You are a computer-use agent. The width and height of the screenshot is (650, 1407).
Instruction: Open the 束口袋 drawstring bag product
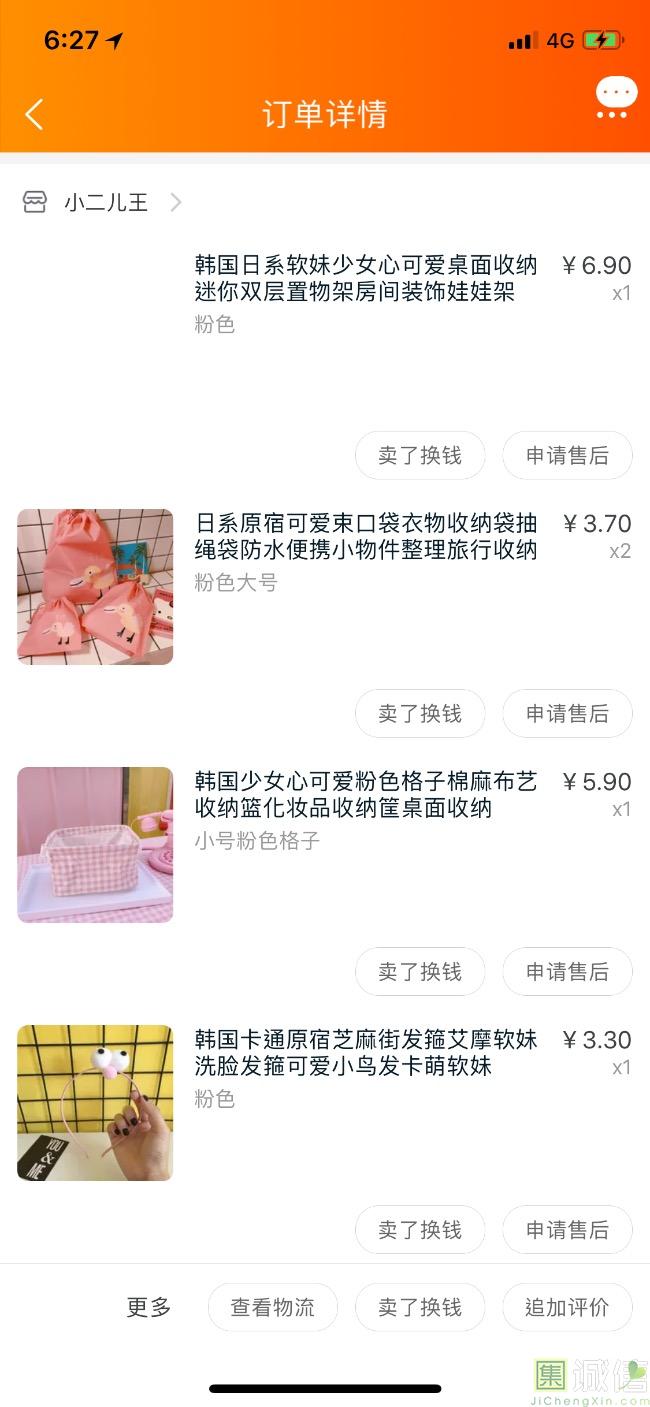95,587
